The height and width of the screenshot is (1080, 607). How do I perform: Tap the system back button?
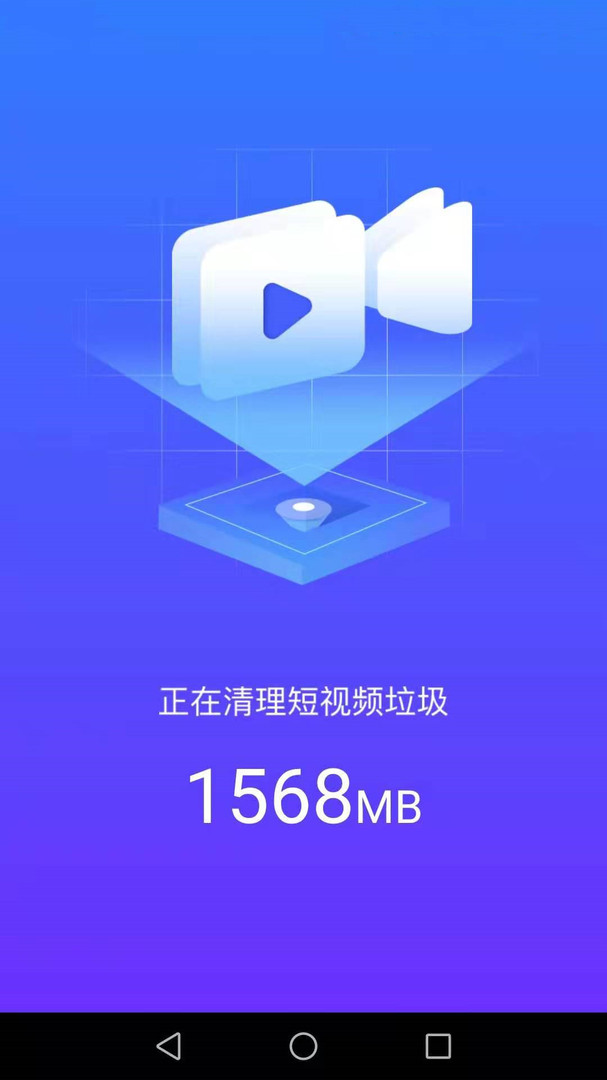tap(169, 1046)
